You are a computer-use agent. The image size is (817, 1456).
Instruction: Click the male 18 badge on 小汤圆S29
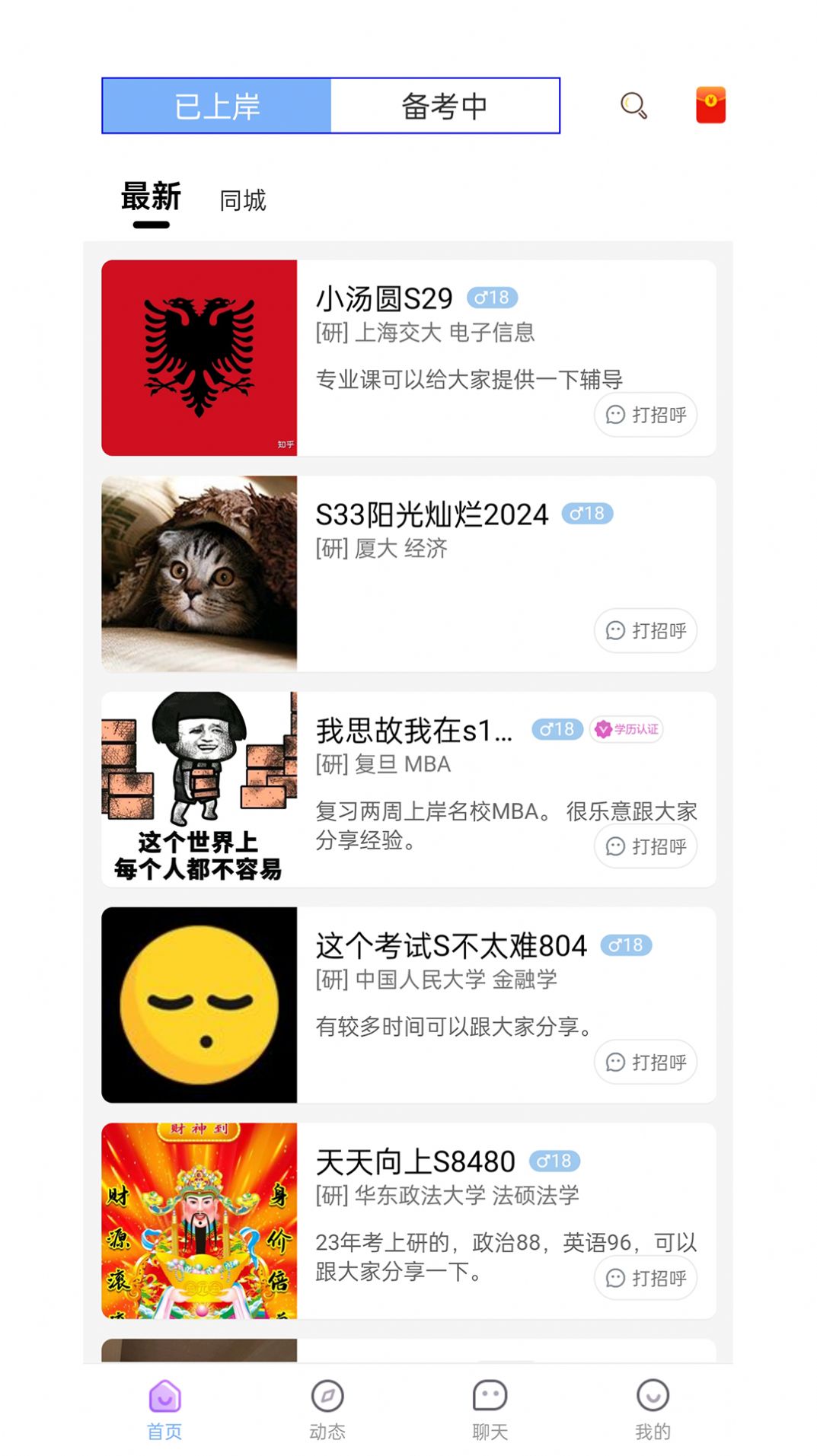(493, 298)
